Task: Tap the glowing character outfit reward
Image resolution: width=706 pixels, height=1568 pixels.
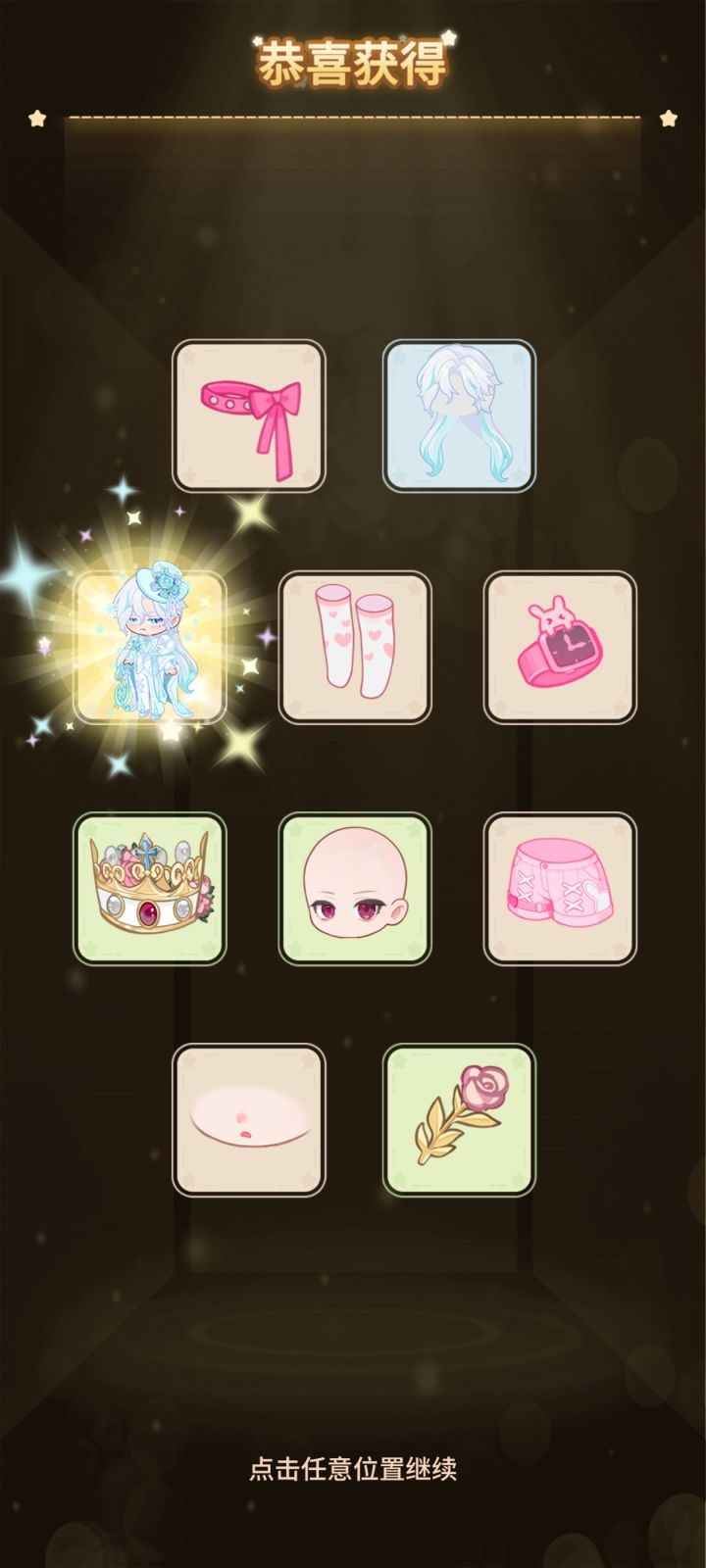Action: tap(153, 647)
